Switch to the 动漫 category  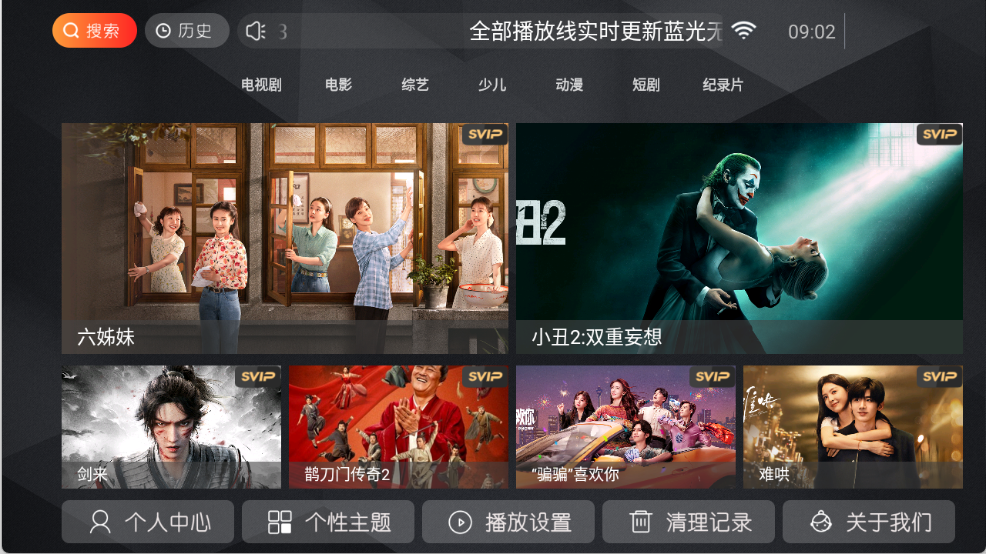(569, 85)
